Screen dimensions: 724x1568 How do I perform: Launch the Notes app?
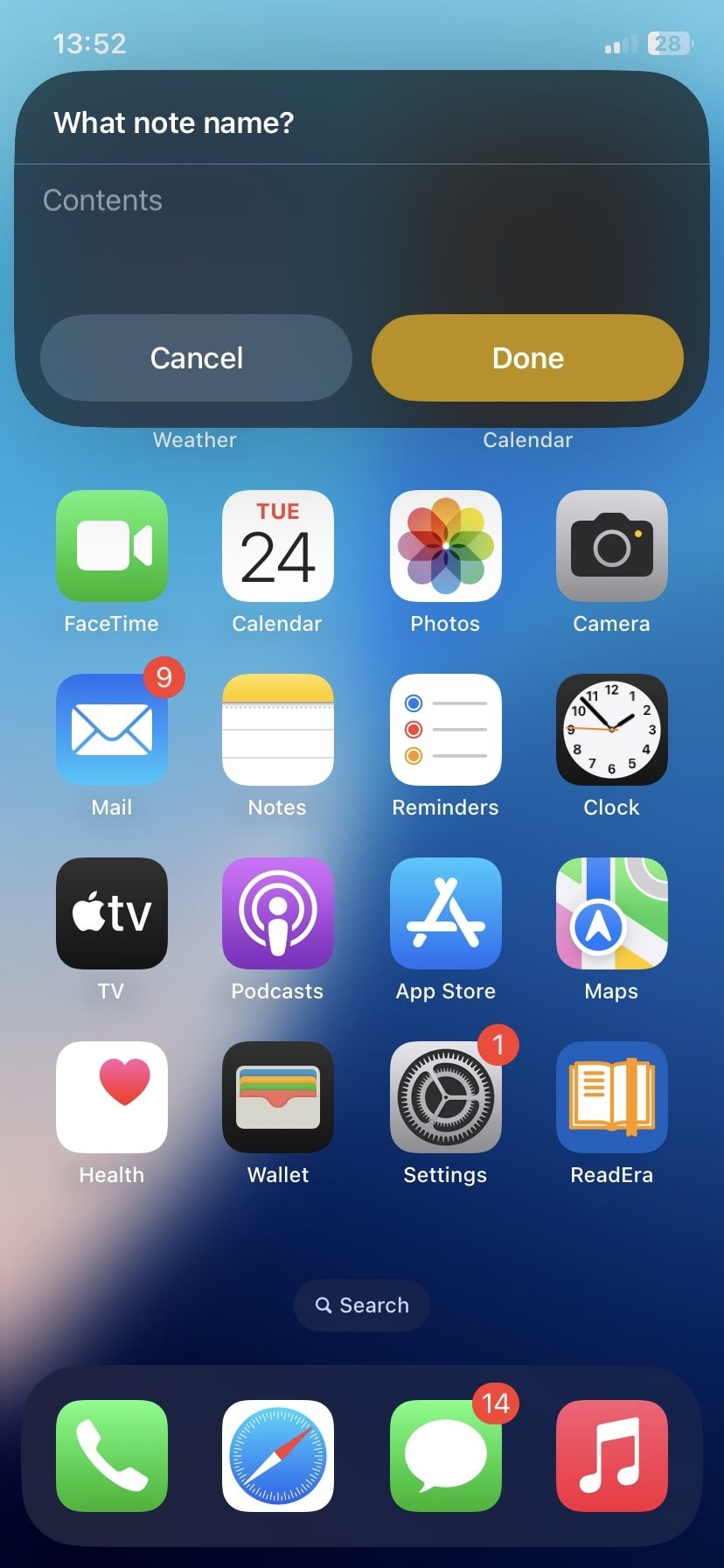[277, 730]
